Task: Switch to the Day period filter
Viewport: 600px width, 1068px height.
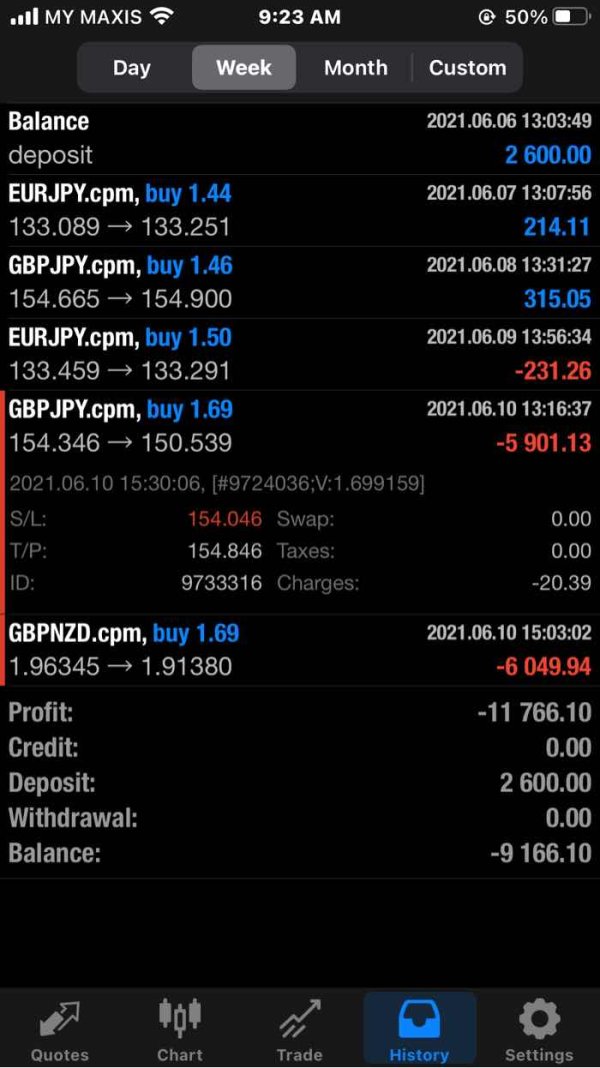Action: coord(131,67)
